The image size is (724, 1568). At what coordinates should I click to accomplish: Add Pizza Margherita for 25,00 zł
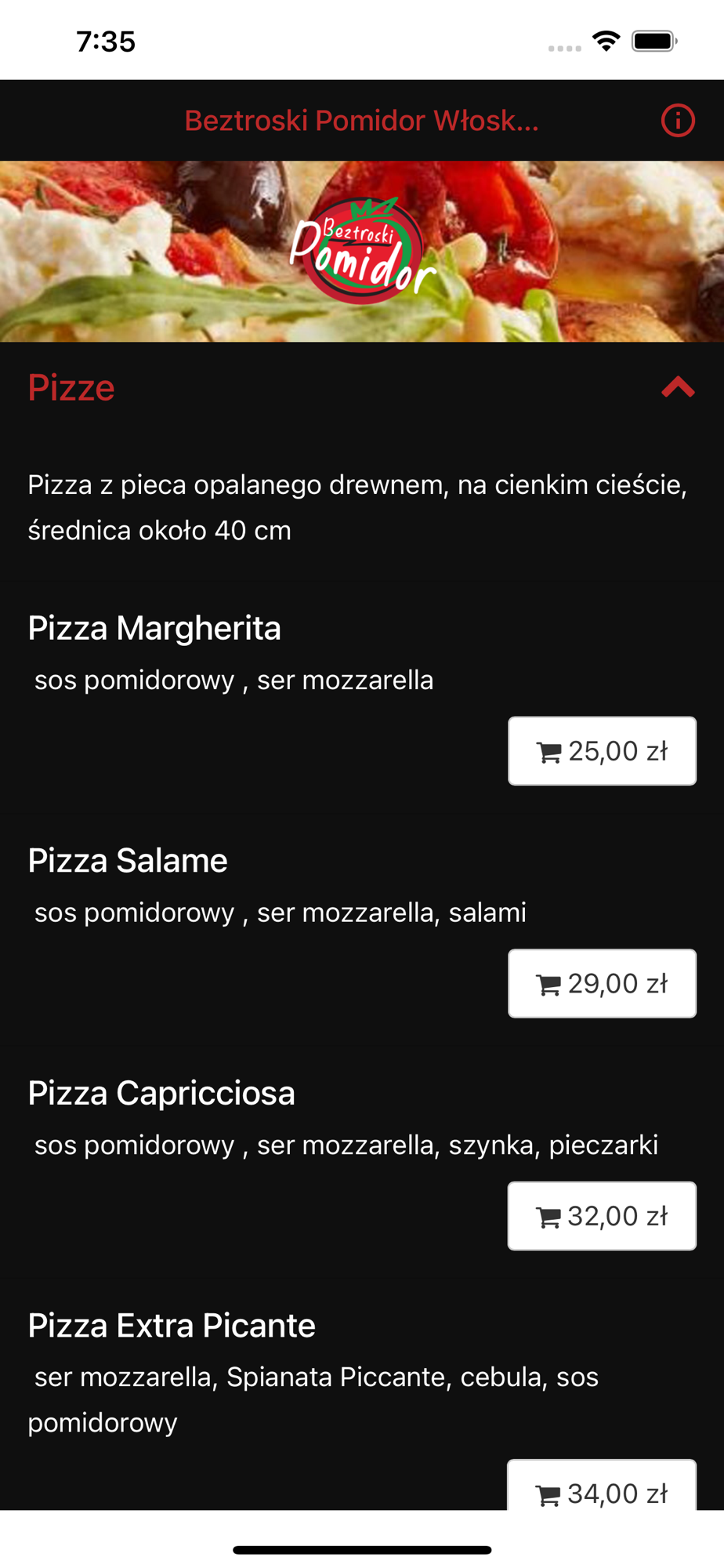pyautogui.click(x=602, y=751)
